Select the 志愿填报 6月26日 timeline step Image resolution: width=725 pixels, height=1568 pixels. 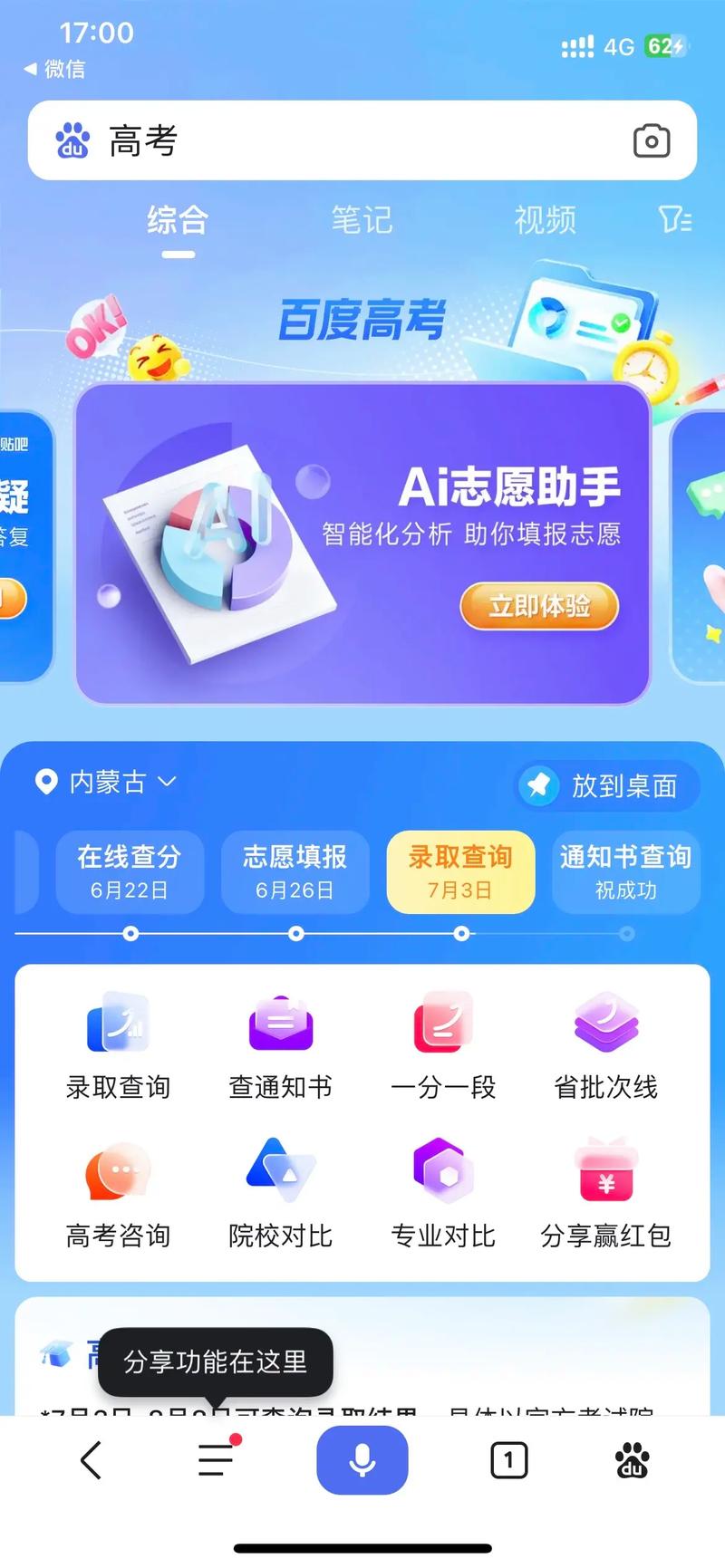coord(295,872)
